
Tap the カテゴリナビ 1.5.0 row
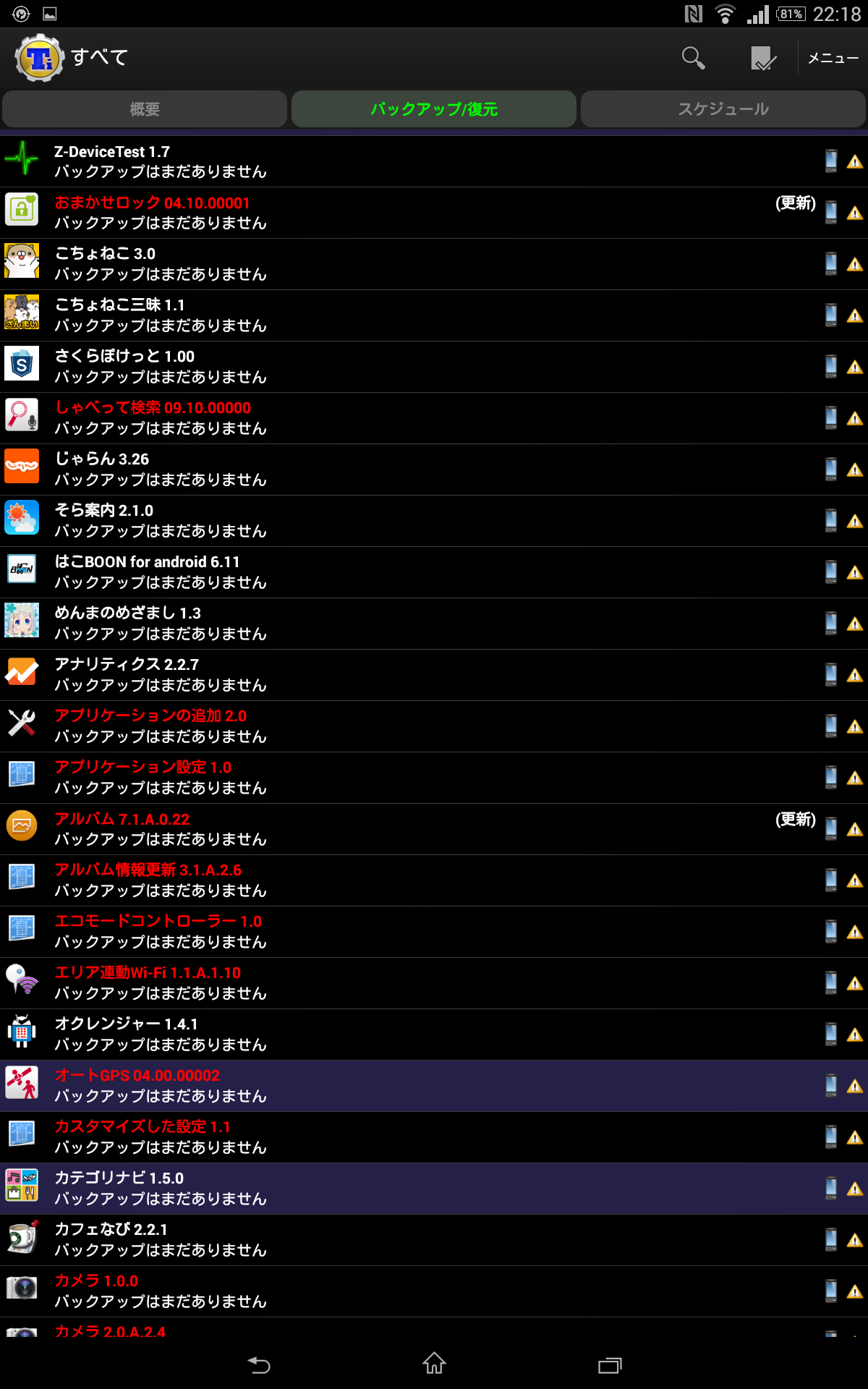(434, 1189)
